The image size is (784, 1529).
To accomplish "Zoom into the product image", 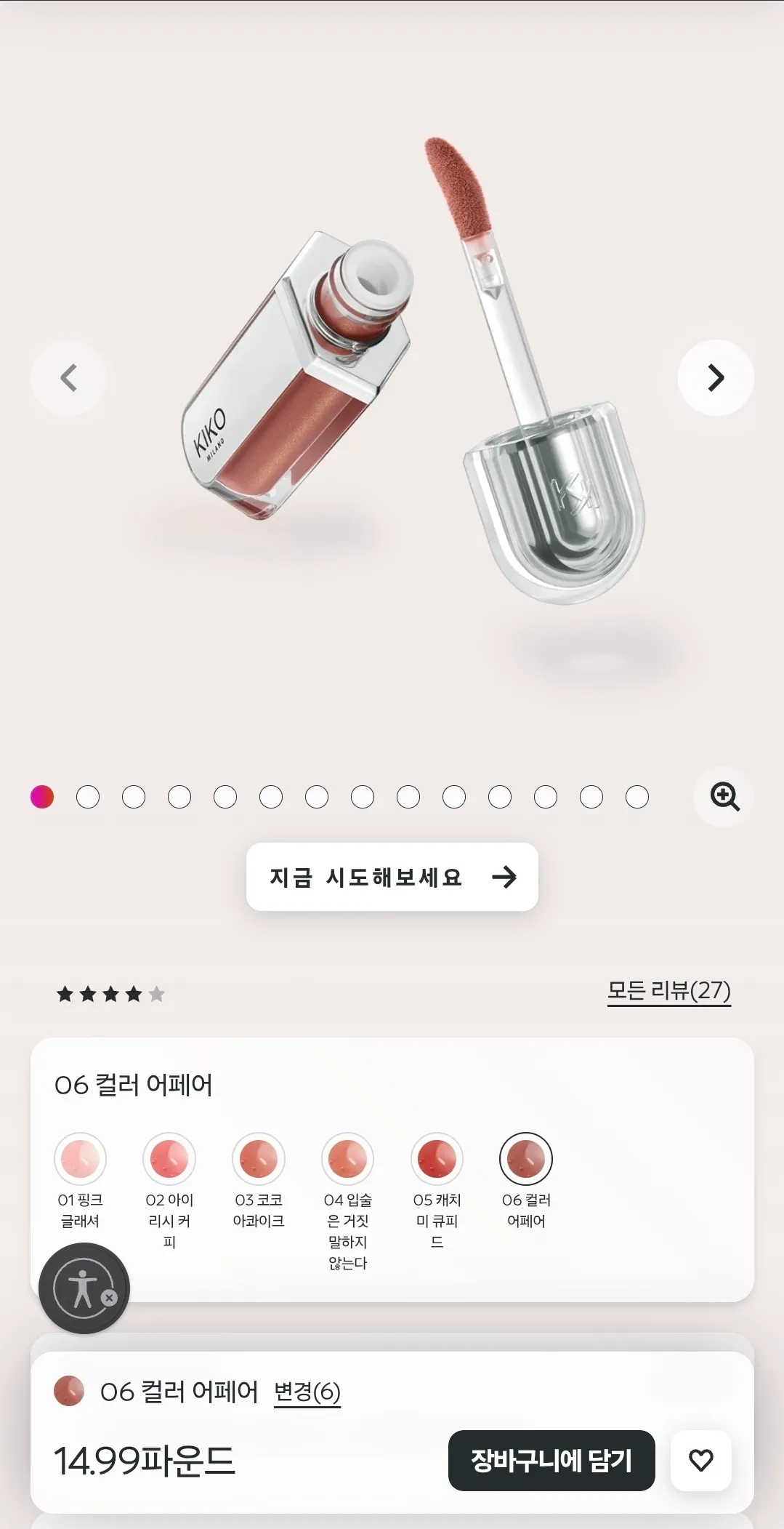I will click(x=724, y=797).
